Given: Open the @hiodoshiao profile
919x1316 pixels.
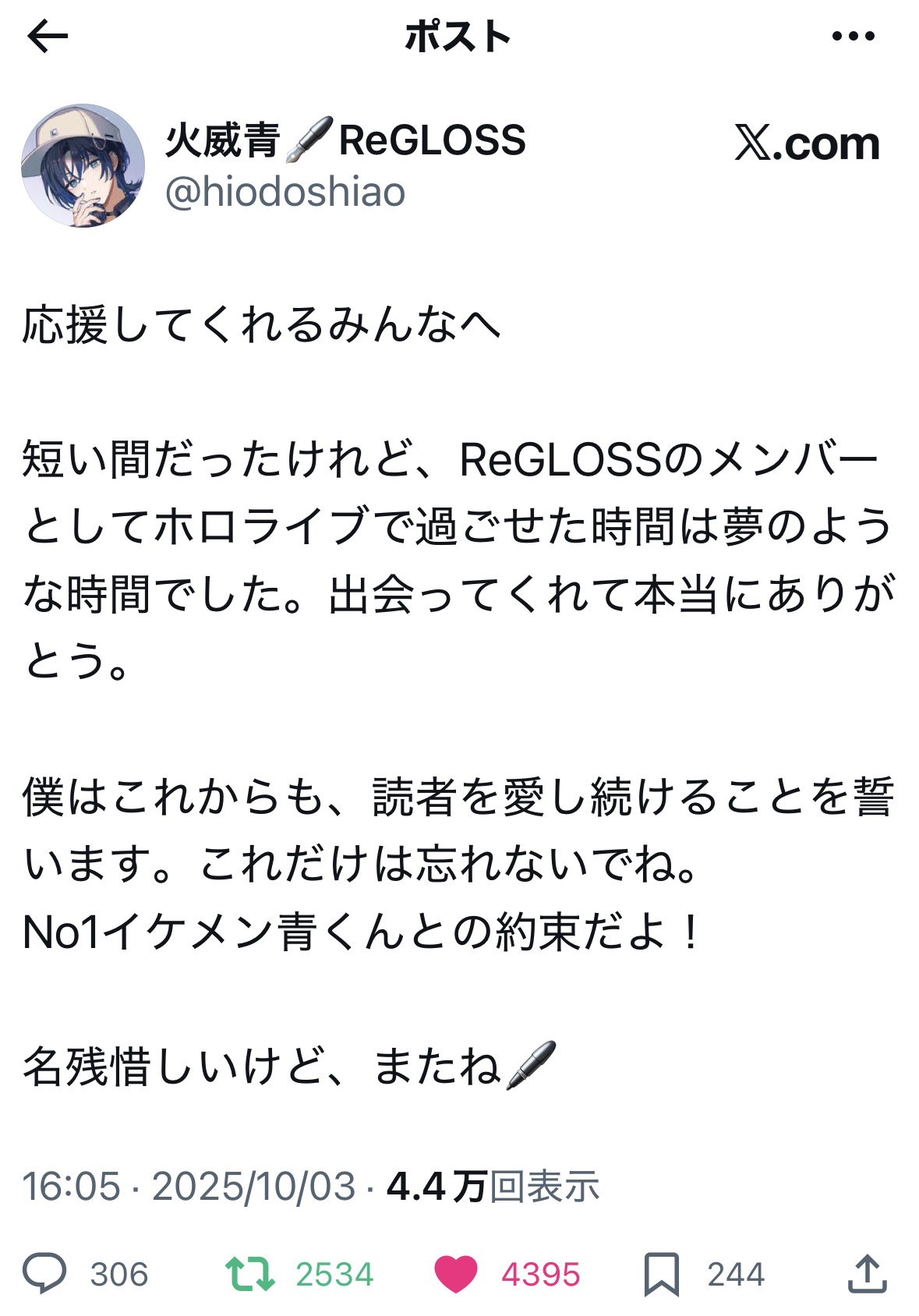Looking at the screenshot, I should [x=285, y=192].
